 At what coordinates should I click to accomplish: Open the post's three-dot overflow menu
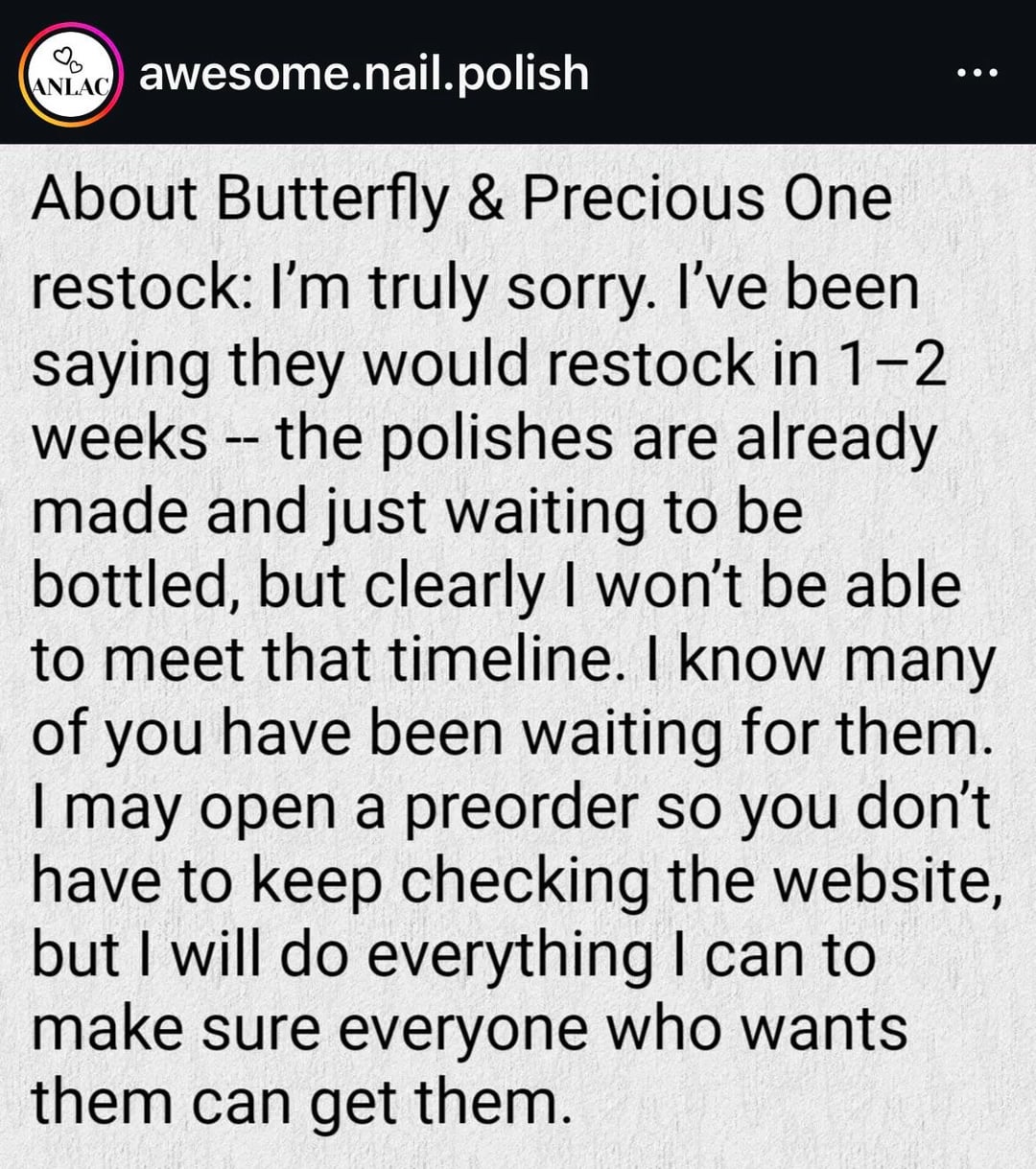click(978, 73)
